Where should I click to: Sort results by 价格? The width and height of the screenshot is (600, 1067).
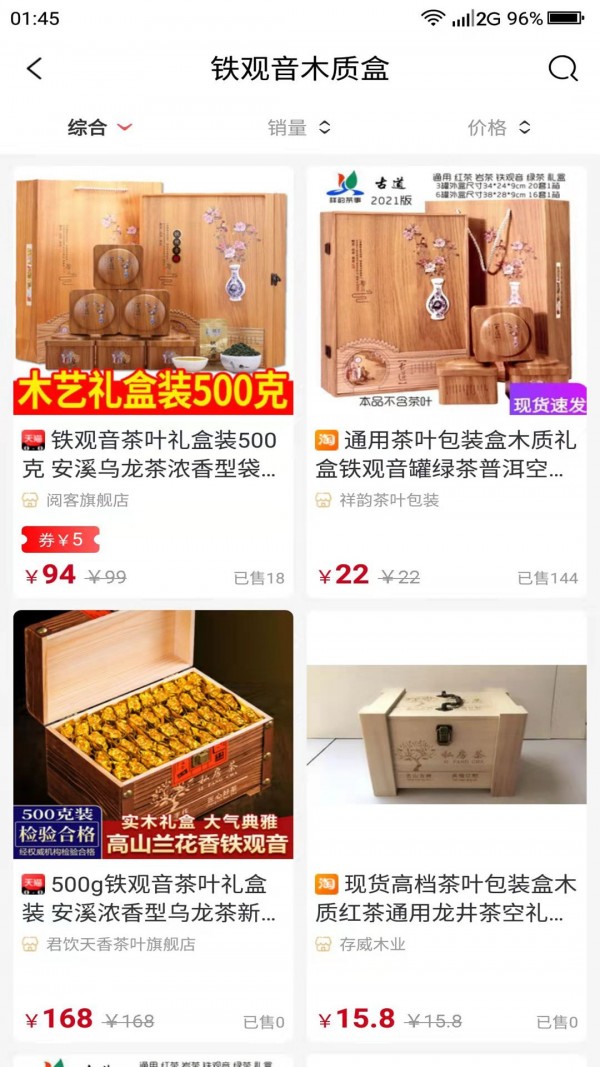point(498,128)
